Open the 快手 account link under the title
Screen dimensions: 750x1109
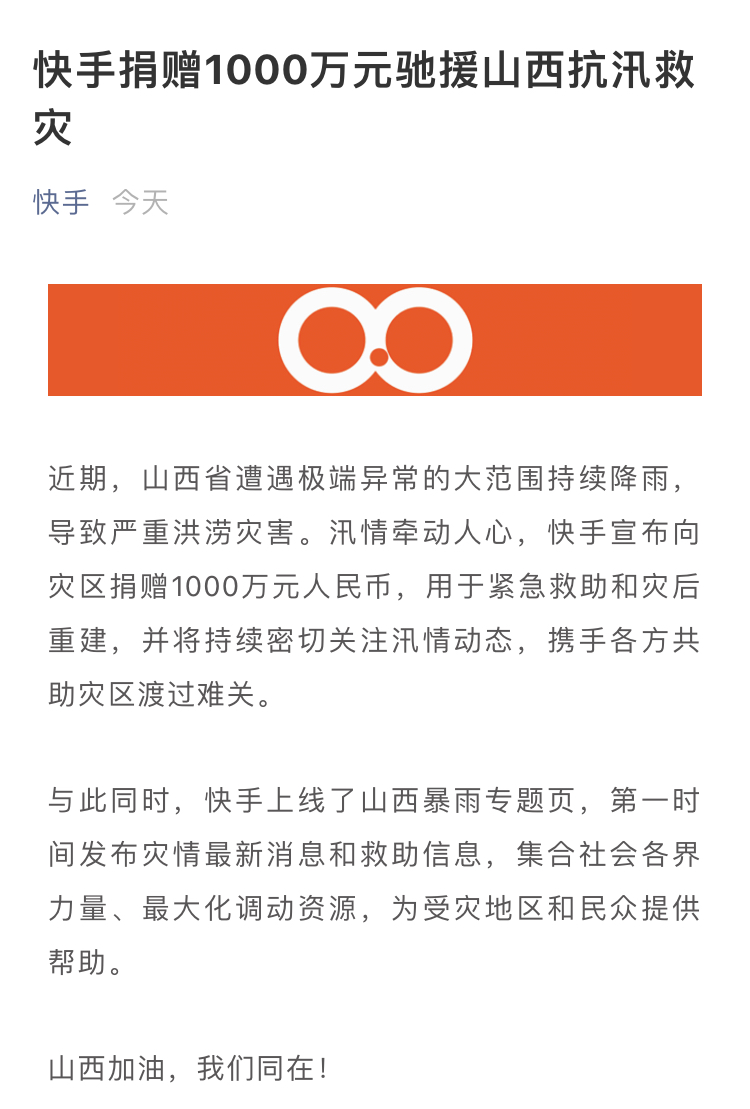point(61,203)
